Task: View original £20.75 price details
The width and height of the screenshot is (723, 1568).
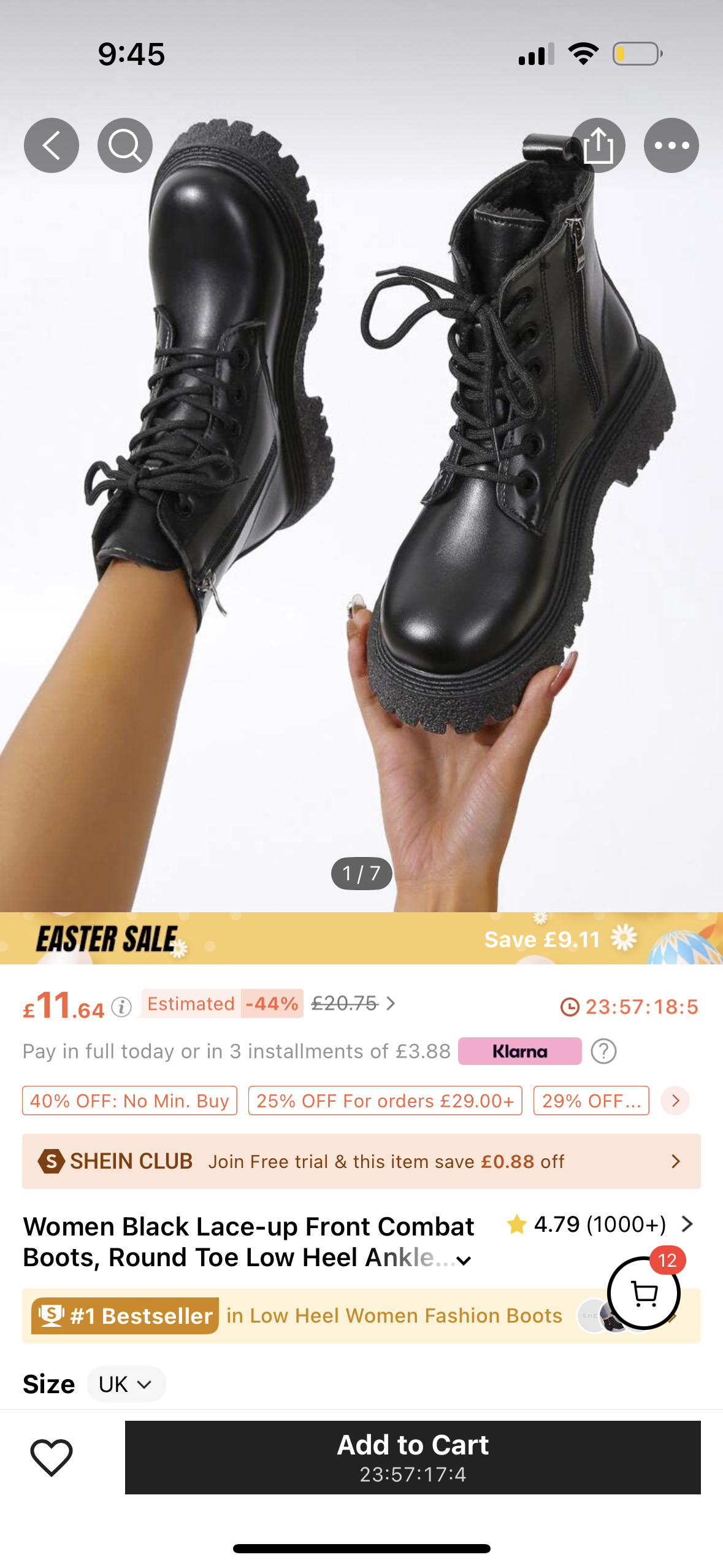Action: tap(354, 1004)
